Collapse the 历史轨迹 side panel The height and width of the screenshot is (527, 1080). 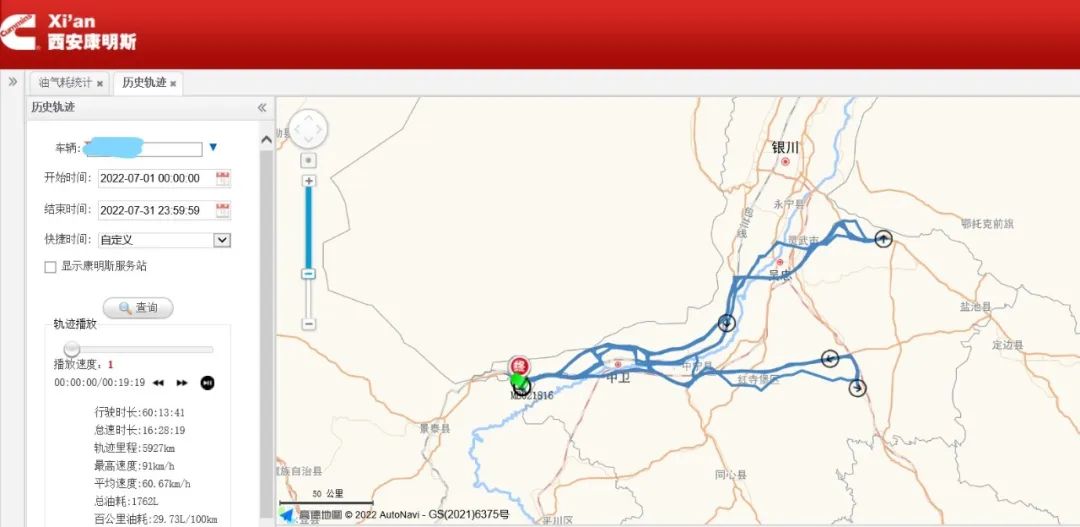click(x=262, y=108)
